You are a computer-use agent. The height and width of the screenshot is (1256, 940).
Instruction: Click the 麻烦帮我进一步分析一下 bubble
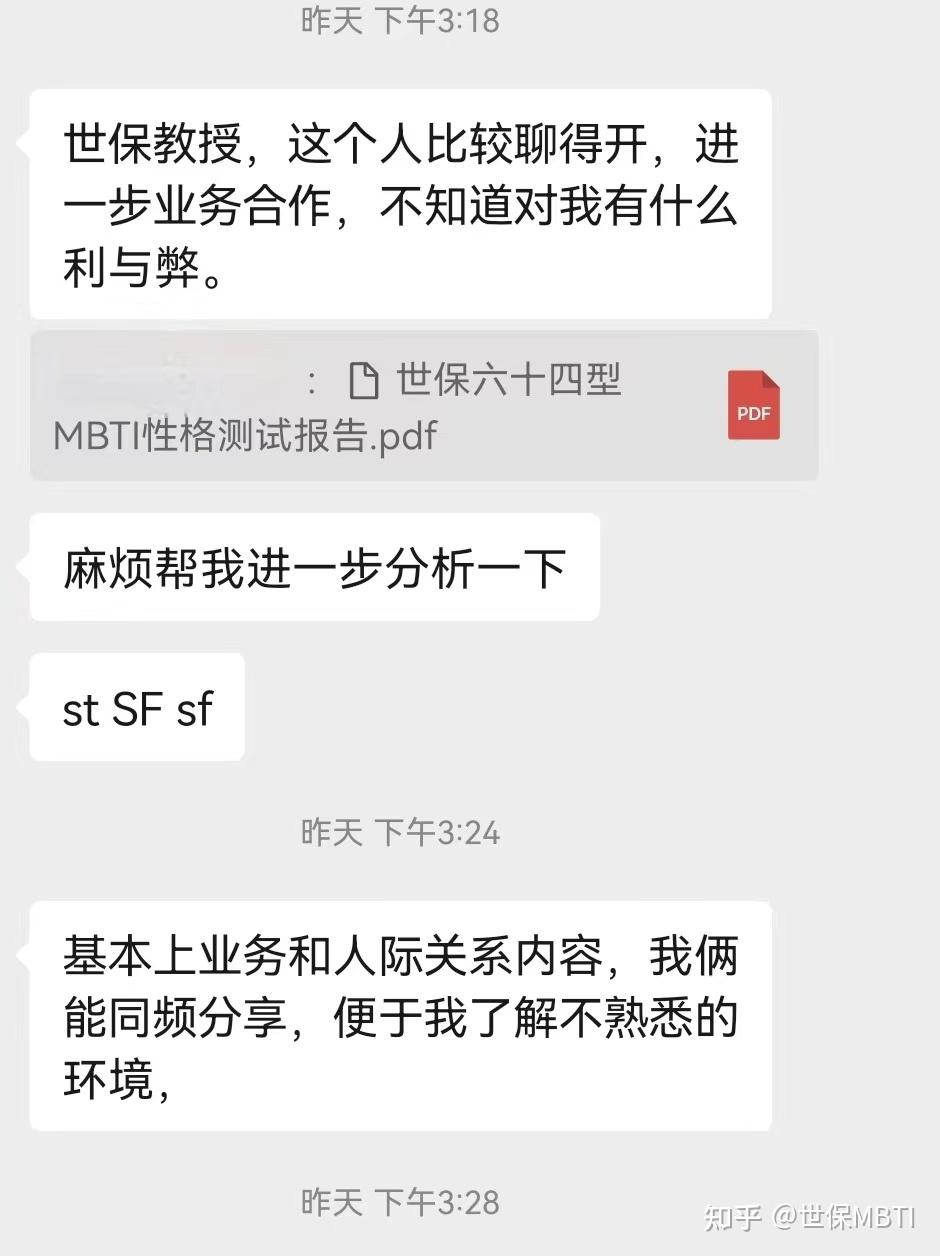[x=315, y=566]
